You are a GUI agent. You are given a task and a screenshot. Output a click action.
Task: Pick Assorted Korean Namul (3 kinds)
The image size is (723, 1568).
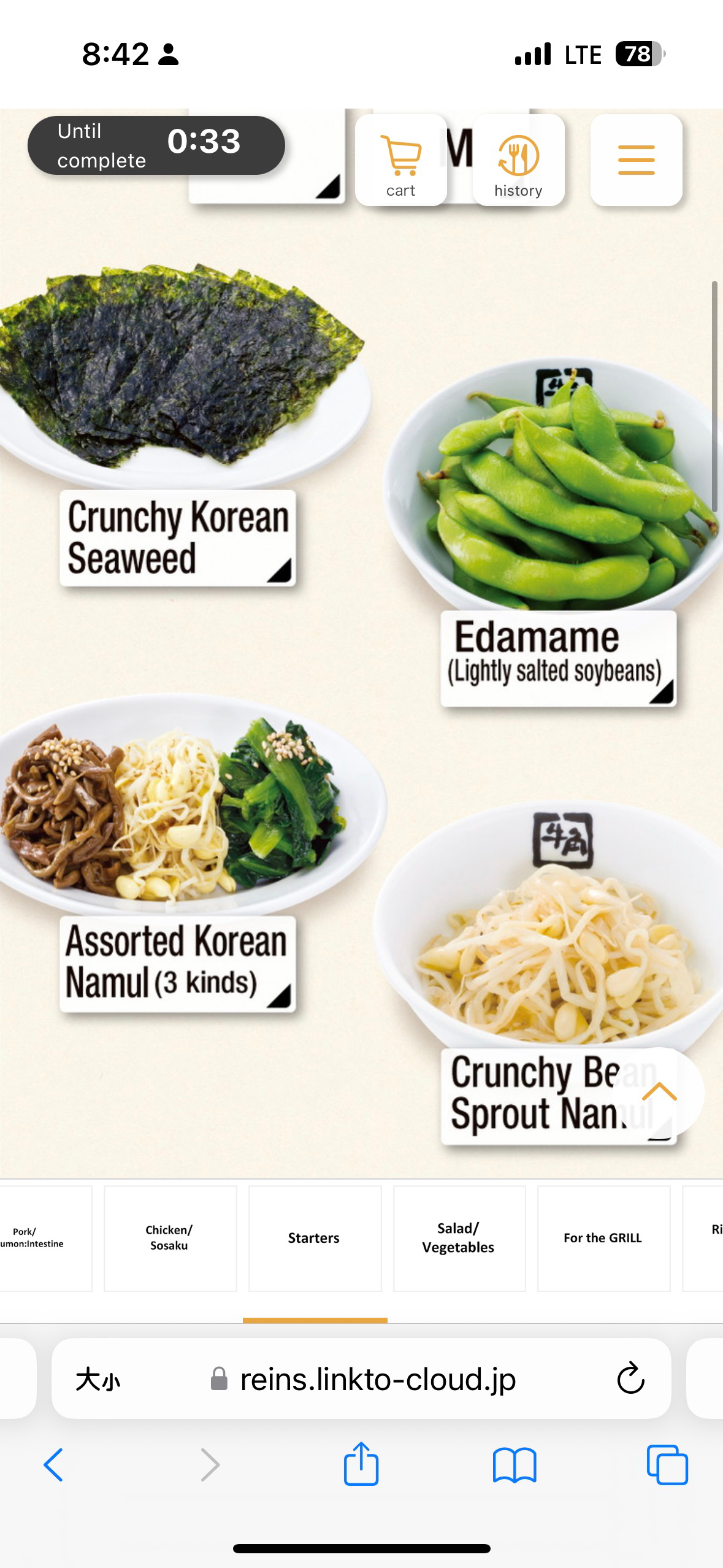tap(178, 964)
